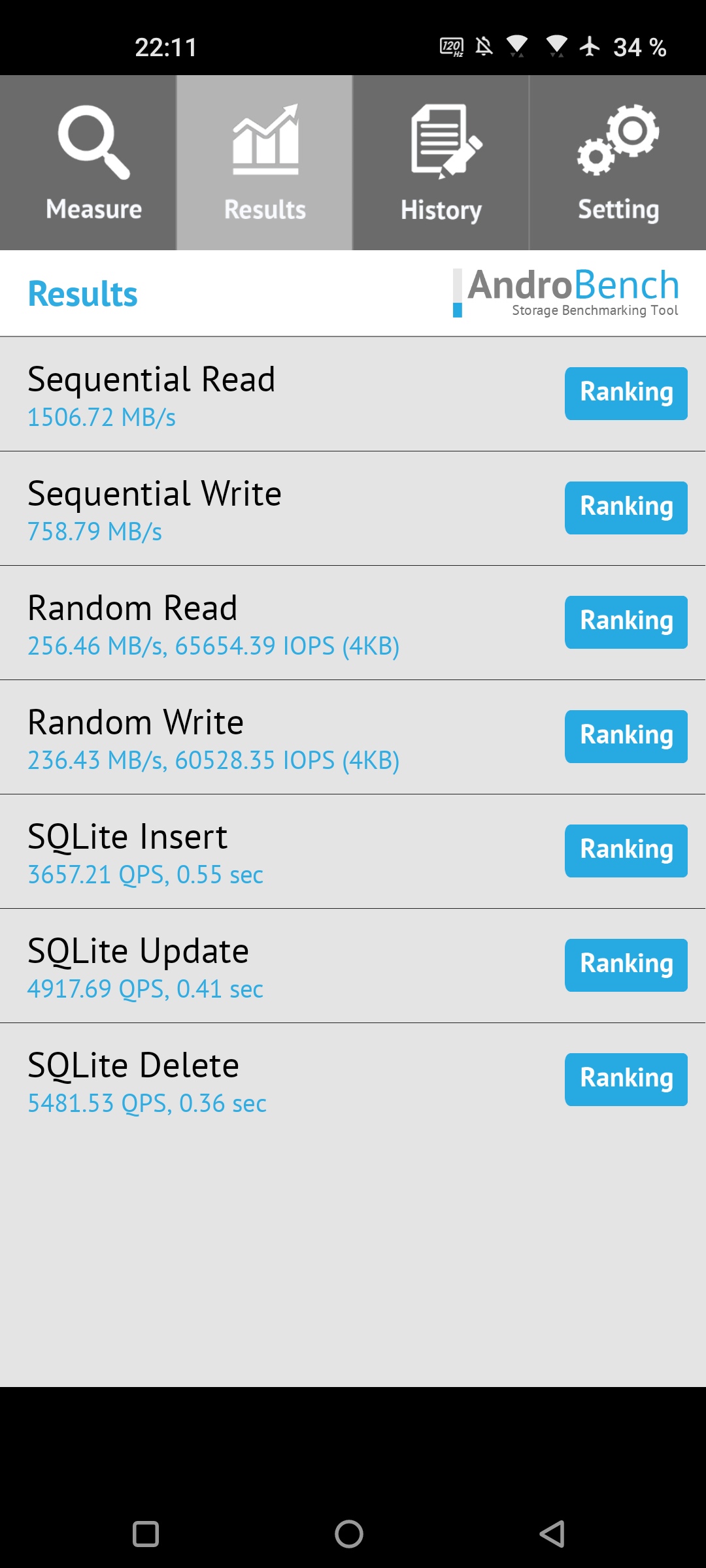The height and width of the screenshot is (1568, 706).
Task: Show Ranking for Random Write
Action: pos(626,736)
